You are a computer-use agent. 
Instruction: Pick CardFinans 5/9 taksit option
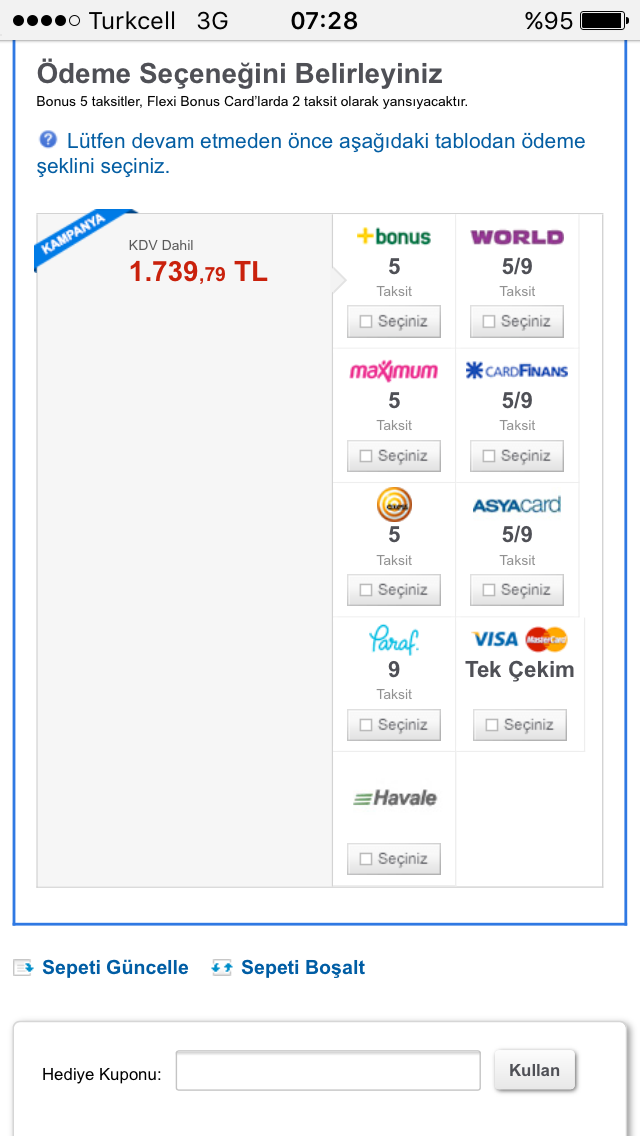click(x=517, y=456)
